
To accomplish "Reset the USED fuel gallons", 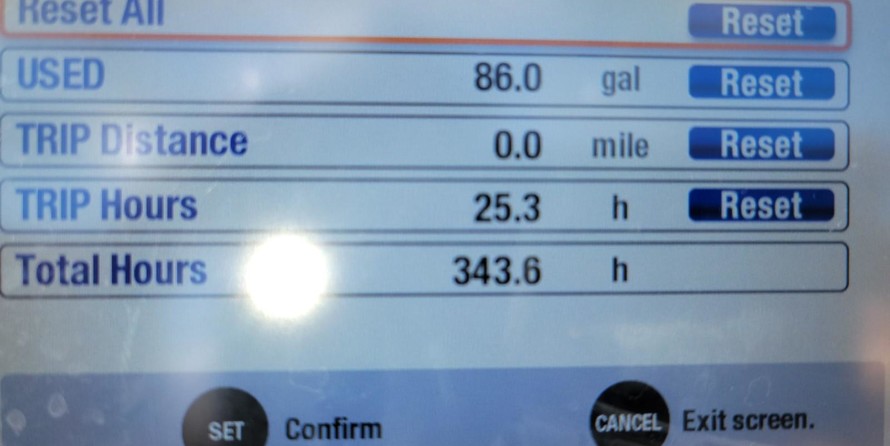I will pyautogui.click(x=761, y=83).
